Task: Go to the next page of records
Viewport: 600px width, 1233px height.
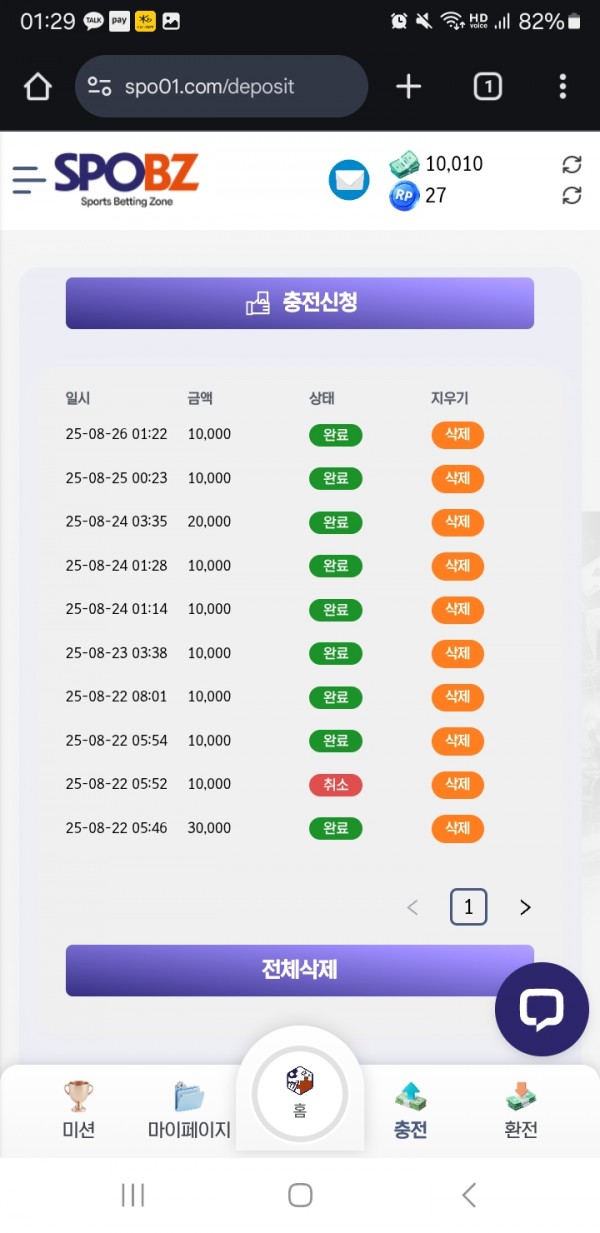Action: click(525, 907)
